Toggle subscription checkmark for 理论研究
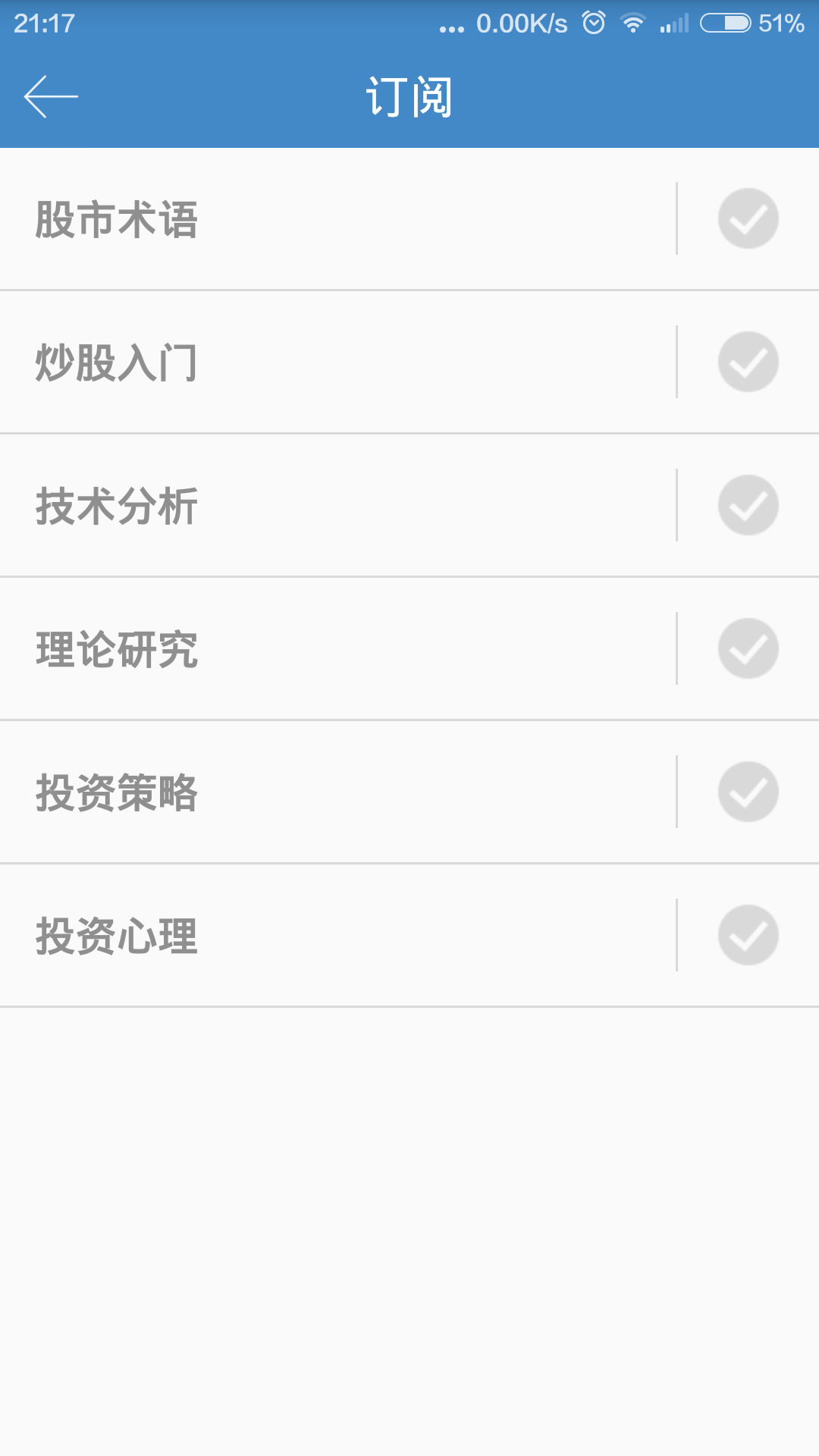819x1456 pixels. pyautogui.click(x=748, y=648)
